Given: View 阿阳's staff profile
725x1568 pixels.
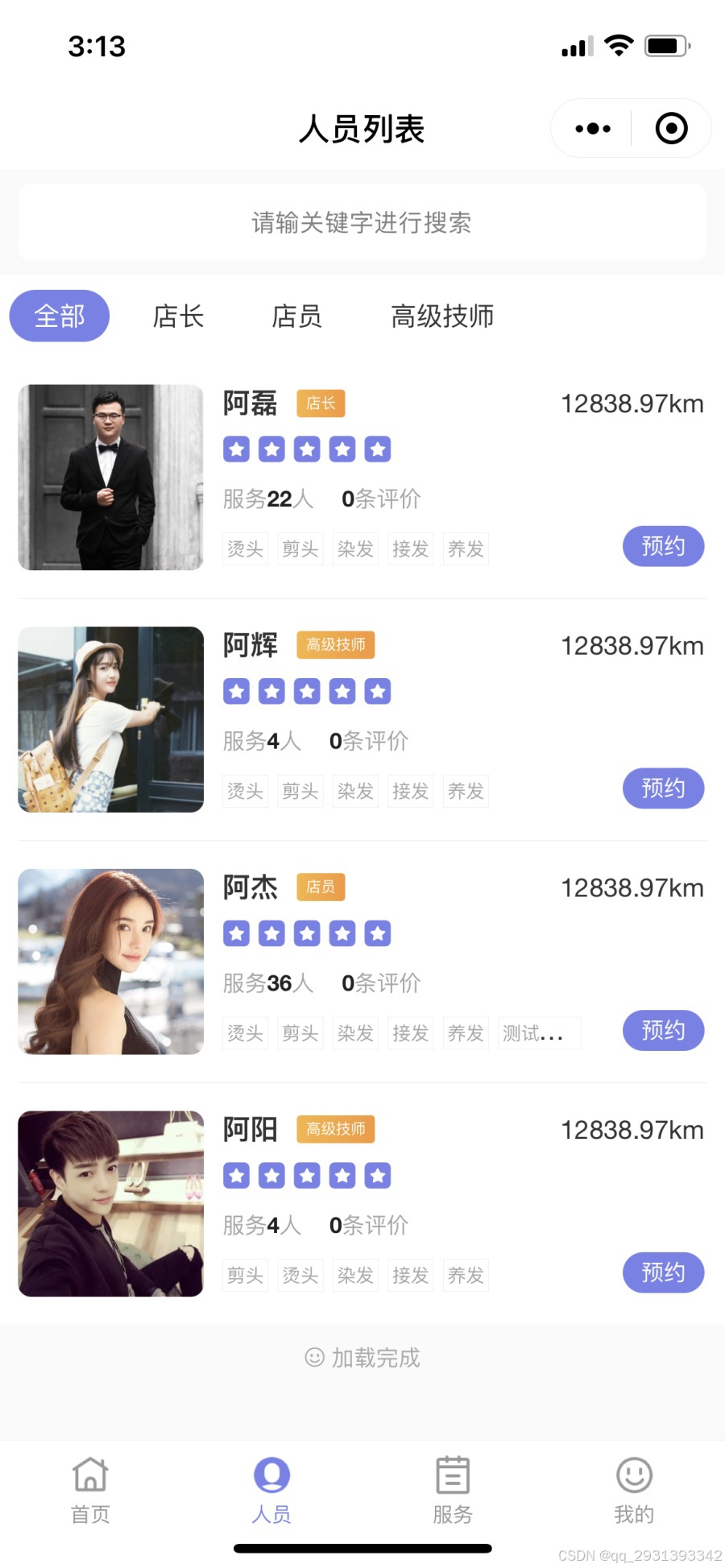Looking at the screenshot, I should click(111, 1204).
